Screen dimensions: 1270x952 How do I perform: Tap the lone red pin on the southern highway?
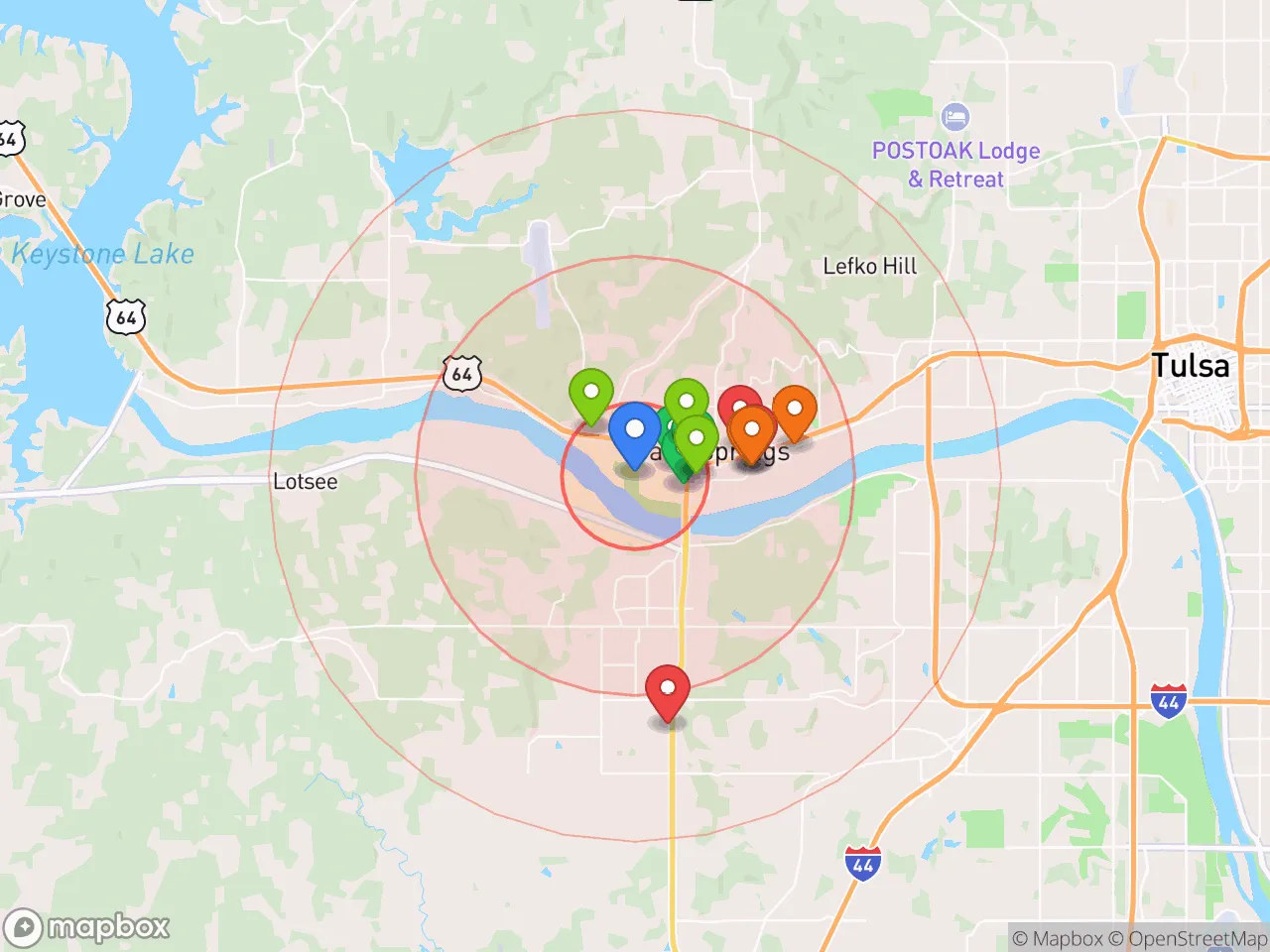[668, 689]
